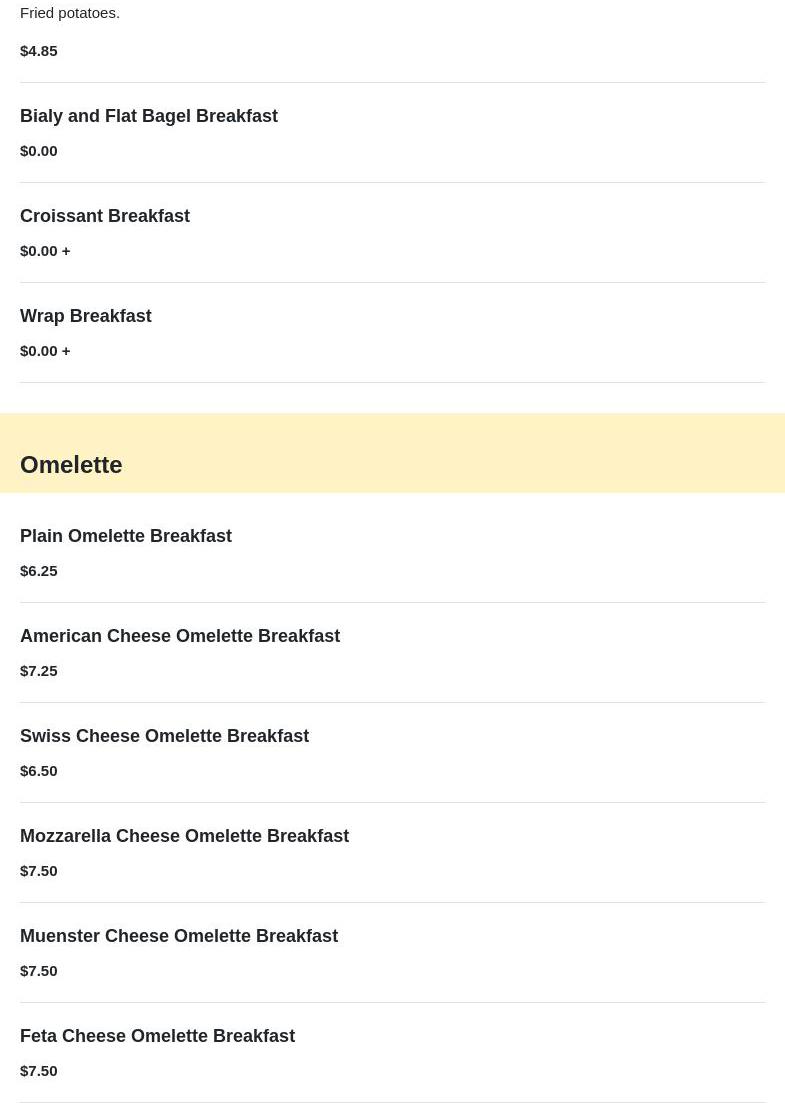The image size is (785, 1103).
Task: Open Bialy and Flat Bagel Breakfast item
Action: pyautogui.click(x=149, y=116)
